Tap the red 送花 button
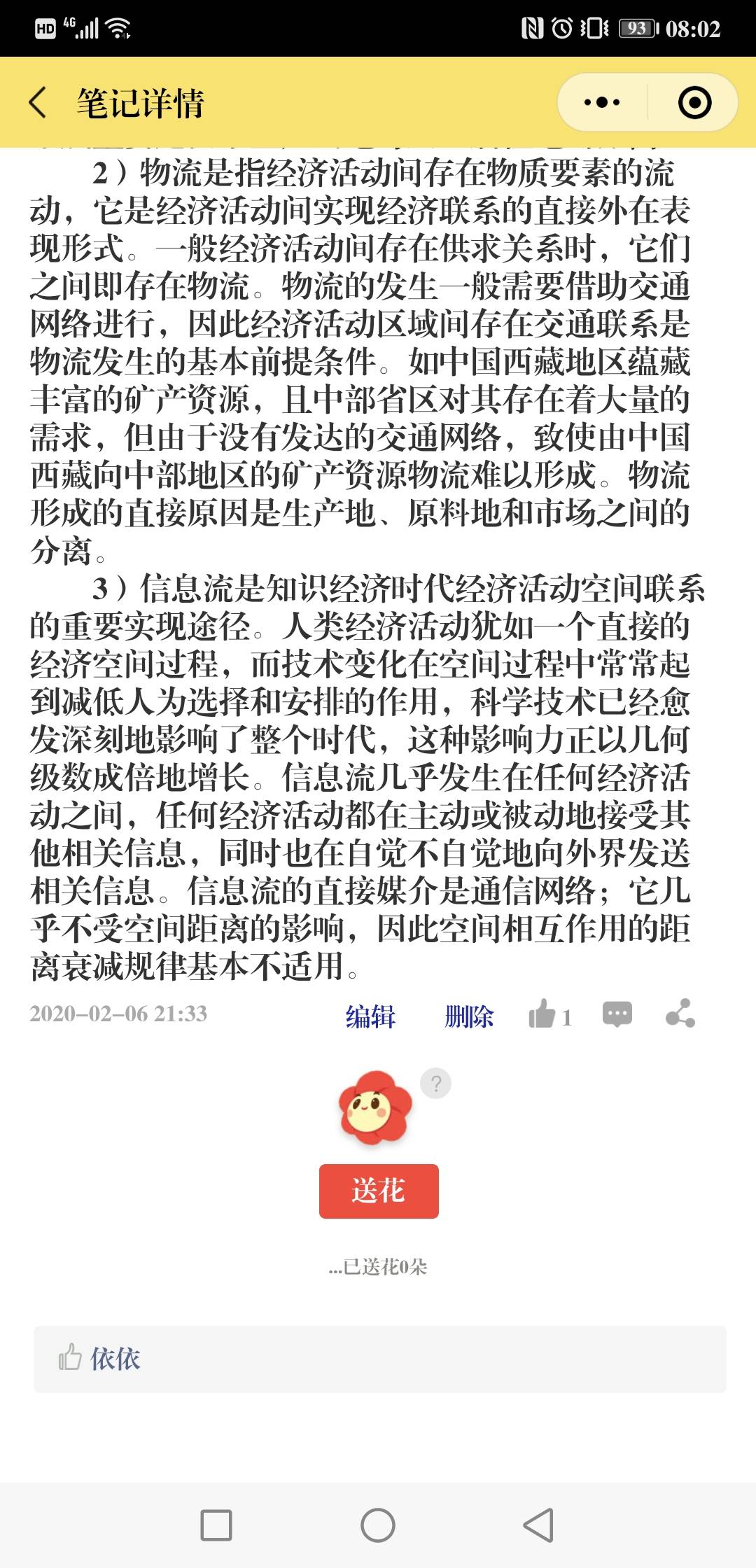 click(x=379, y=1191)
